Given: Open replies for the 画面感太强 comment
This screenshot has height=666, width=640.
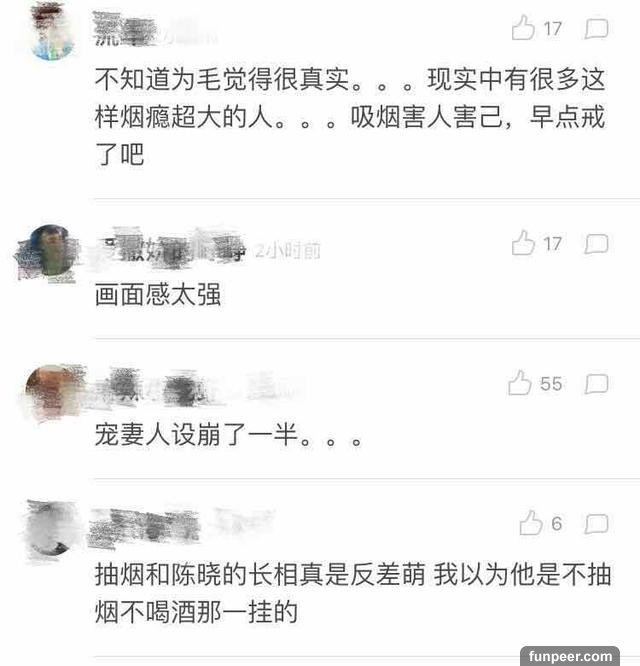Looking at the screenshot, I should [597, 243].
